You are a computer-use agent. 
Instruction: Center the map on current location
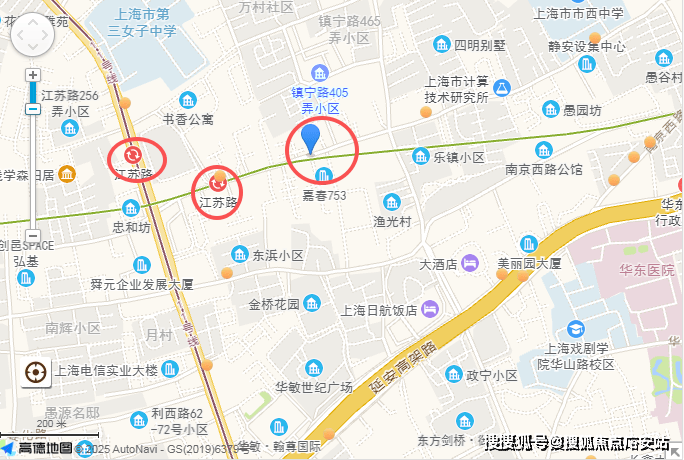pyautogui.click(x=36, y=374)
